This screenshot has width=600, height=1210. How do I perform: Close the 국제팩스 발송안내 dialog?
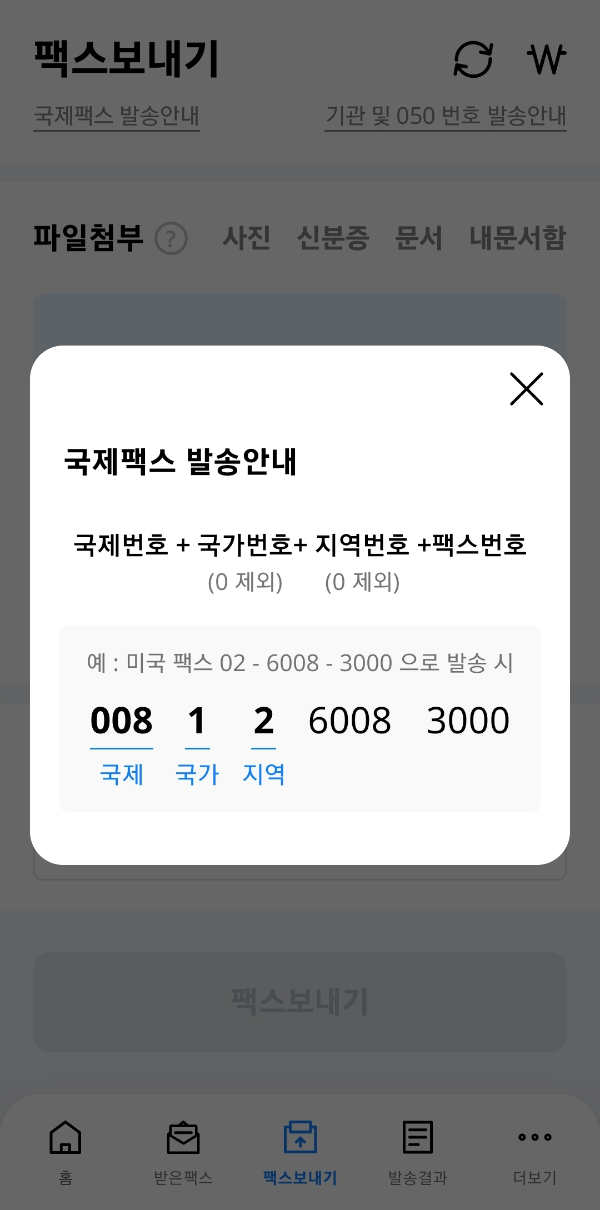(x=526, y=389)
